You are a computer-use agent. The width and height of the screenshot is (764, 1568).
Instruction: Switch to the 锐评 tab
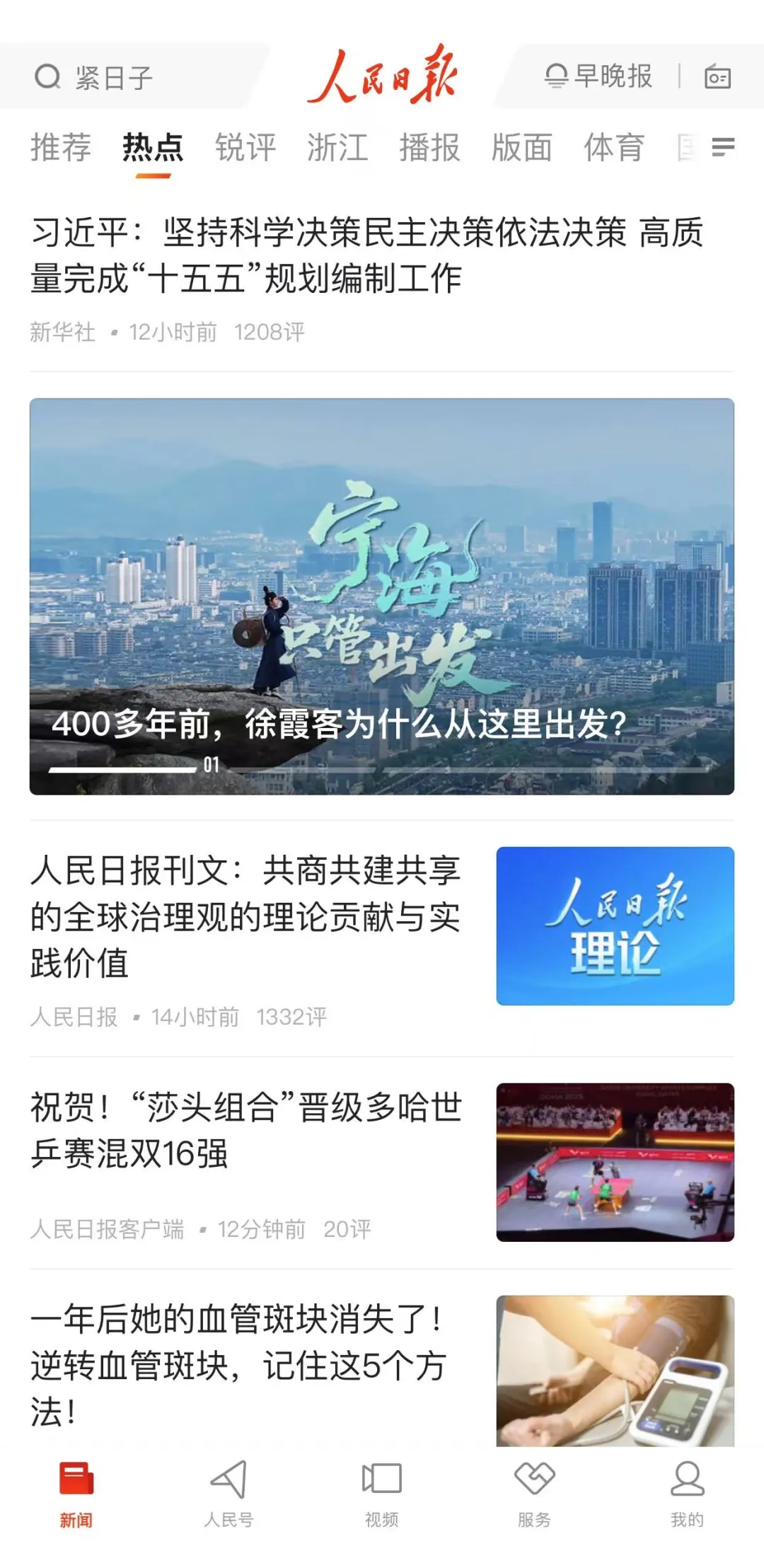[x=245, y=147]
